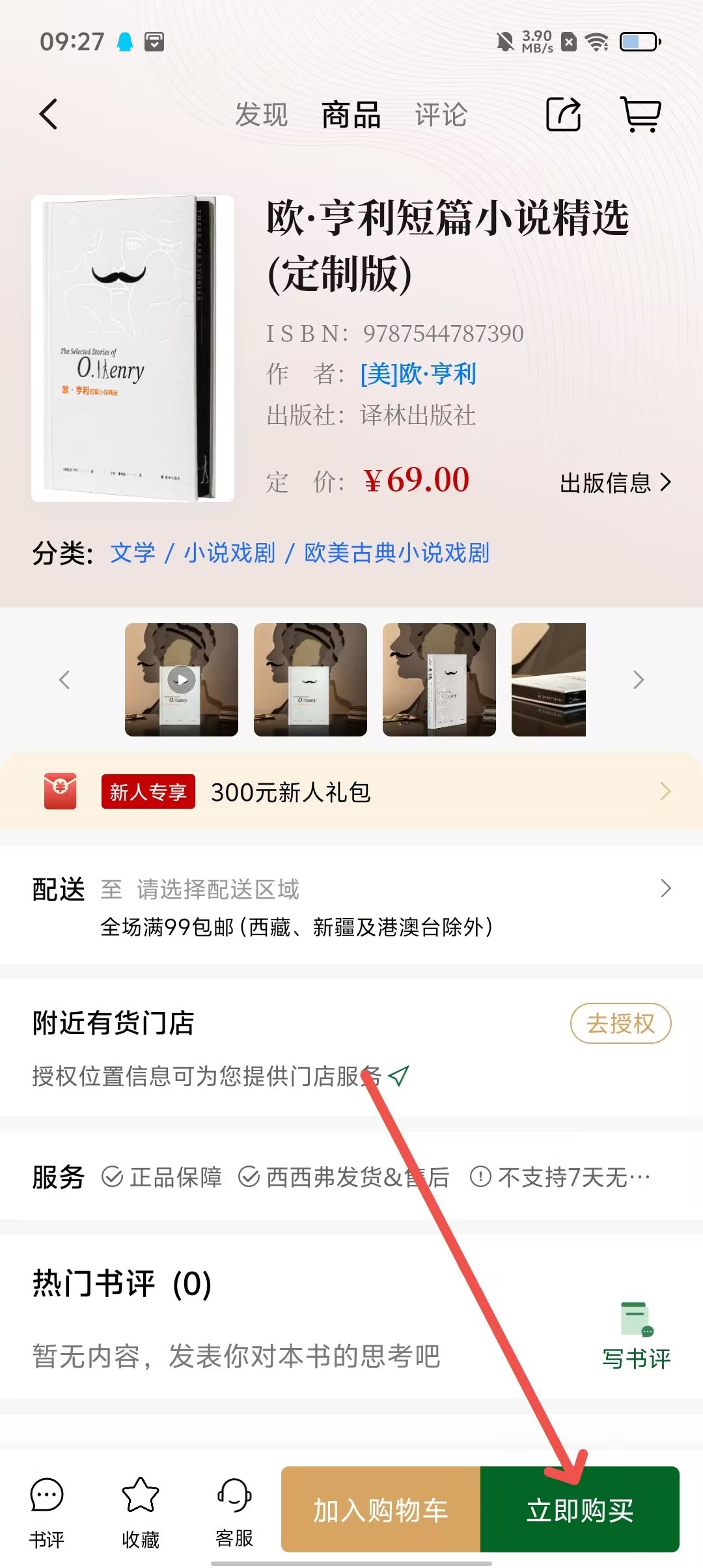Add book to 收藏 favorites
Screen dimensions: 703x1568
pyautogui.click(x=141, y=1511)
